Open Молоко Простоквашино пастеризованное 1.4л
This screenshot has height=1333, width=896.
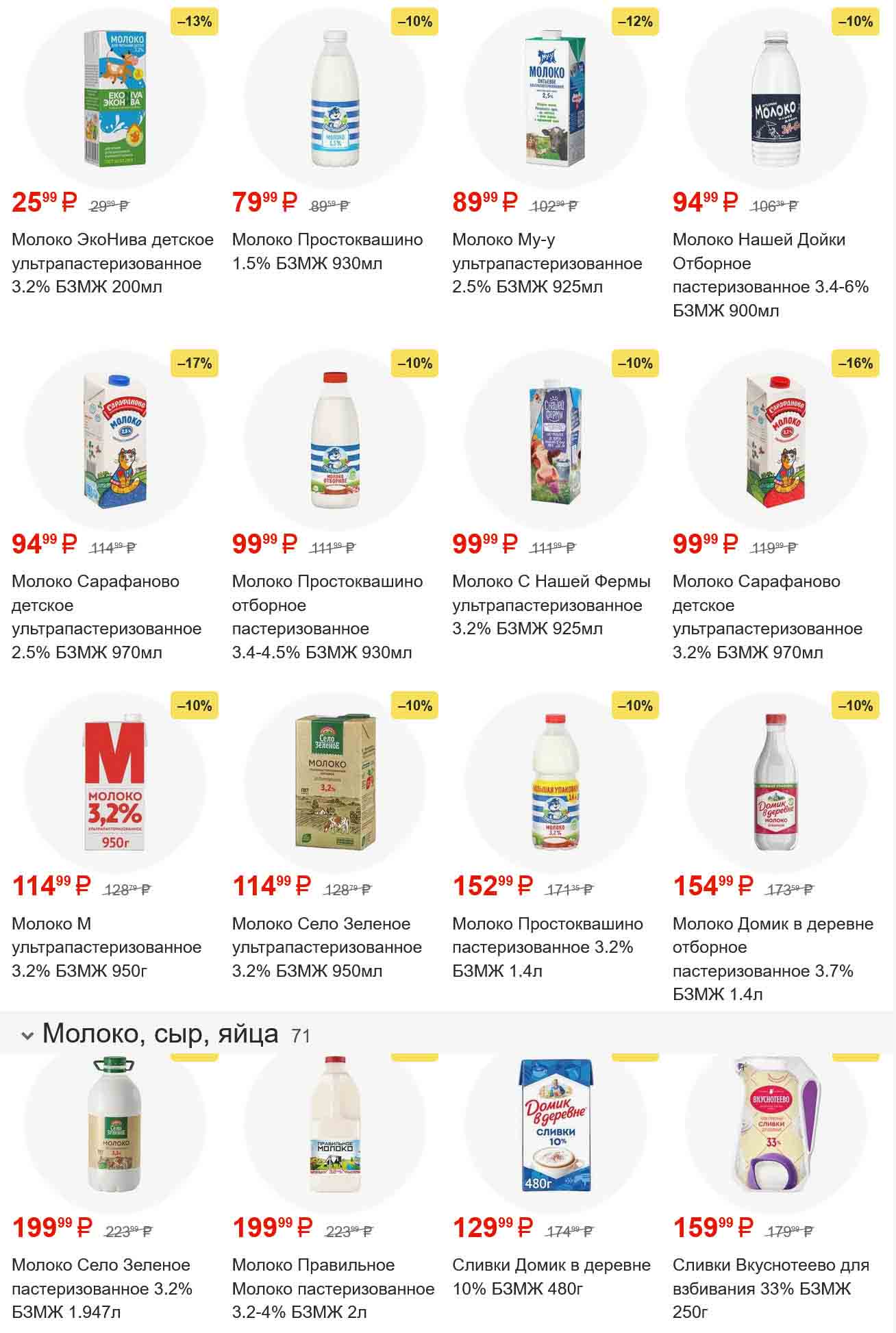(556, 783)
